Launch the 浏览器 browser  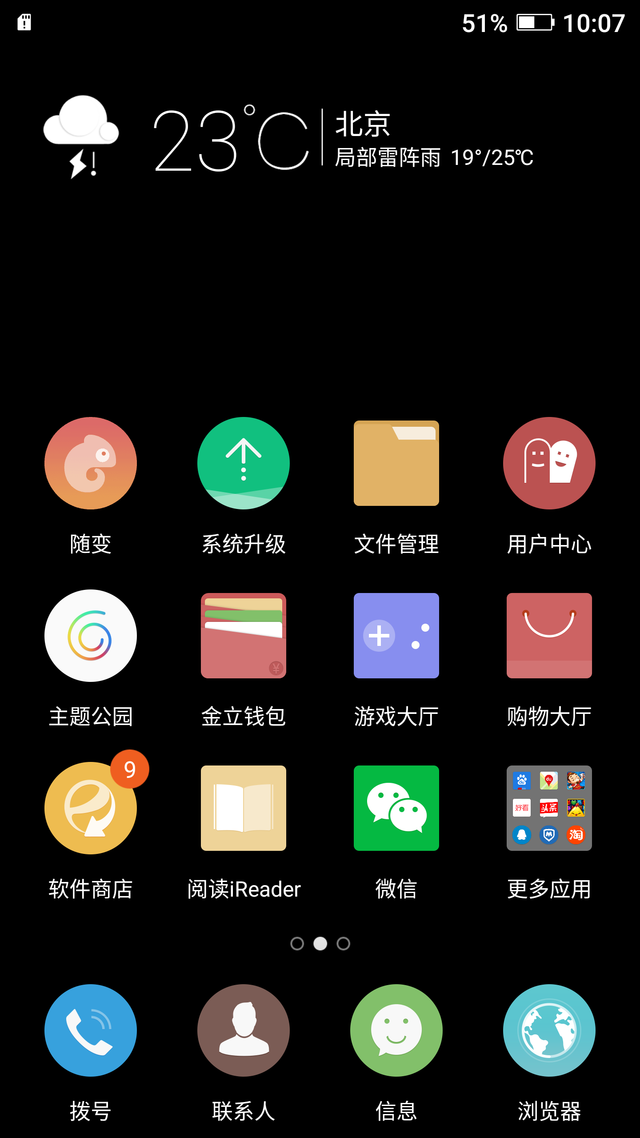(x=549, y=1030)
